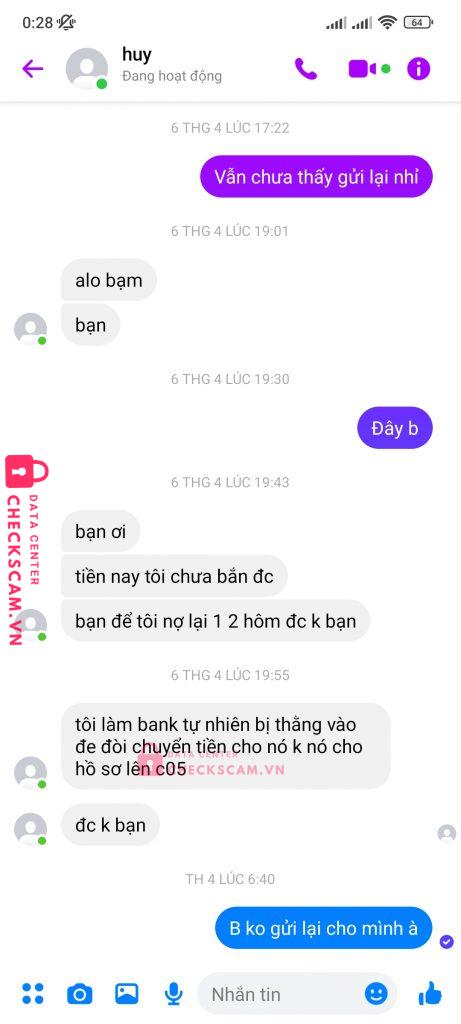461x1024 pixels.
Task: Start a video call with huy
Action: point(362,69)
